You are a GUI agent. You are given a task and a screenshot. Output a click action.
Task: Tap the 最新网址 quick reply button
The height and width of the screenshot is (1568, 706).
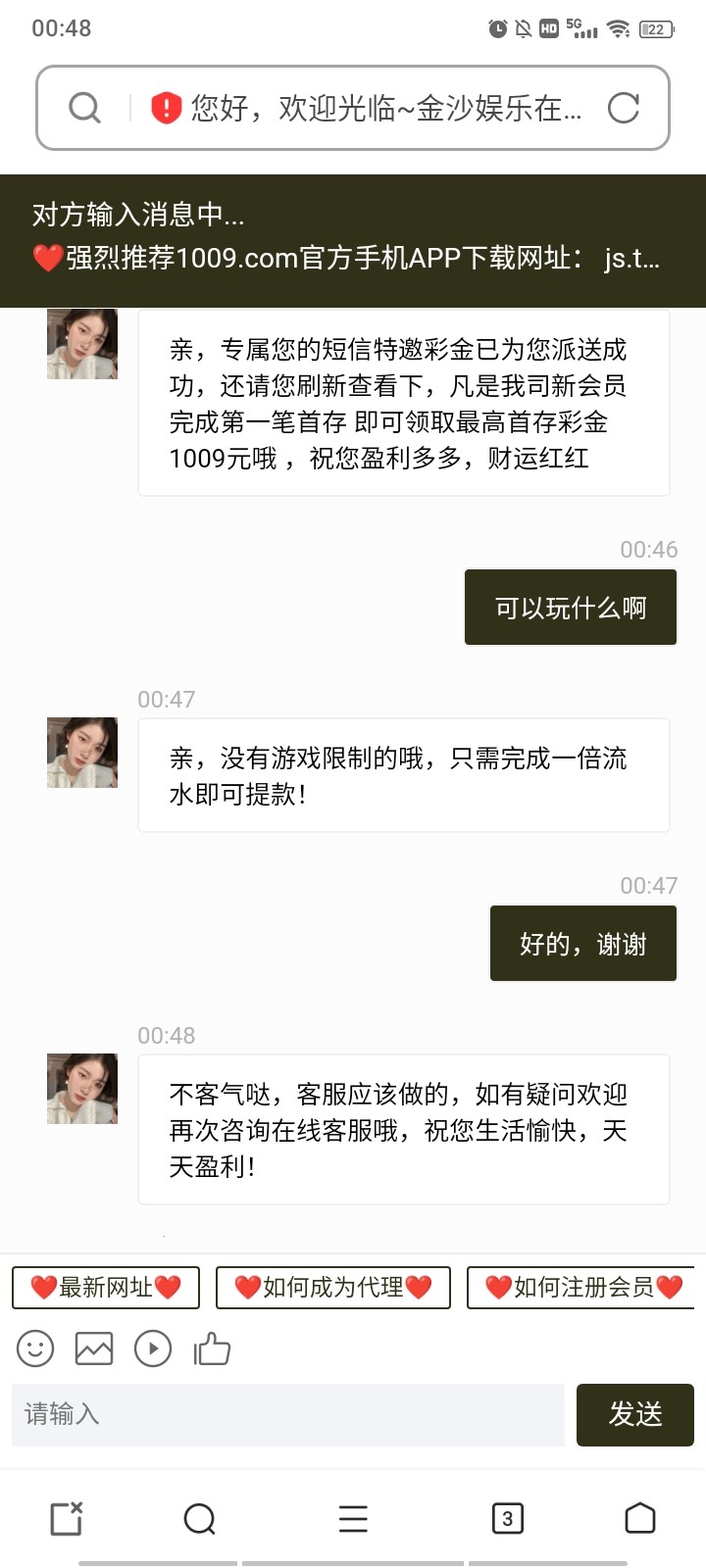pyautogui.click(x=104, y=1289)
